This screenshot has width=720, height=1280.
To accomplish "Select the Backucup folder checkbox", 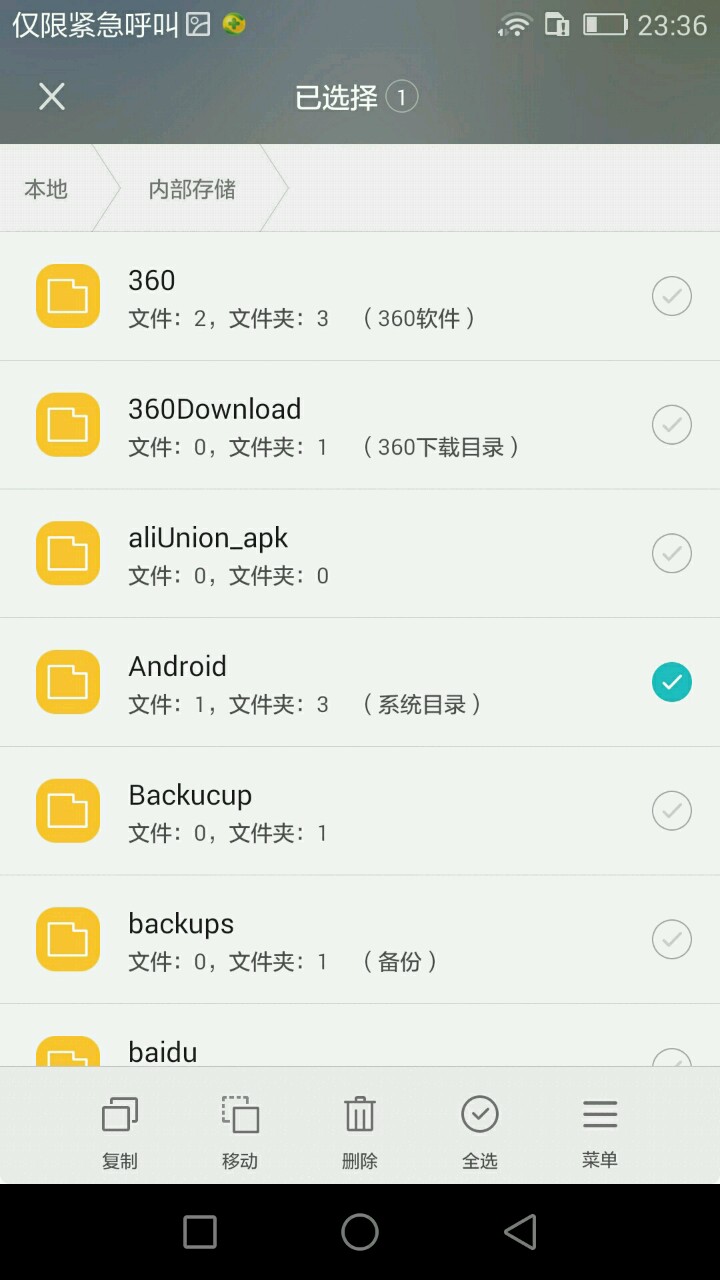I will click(x=671, y=811).
